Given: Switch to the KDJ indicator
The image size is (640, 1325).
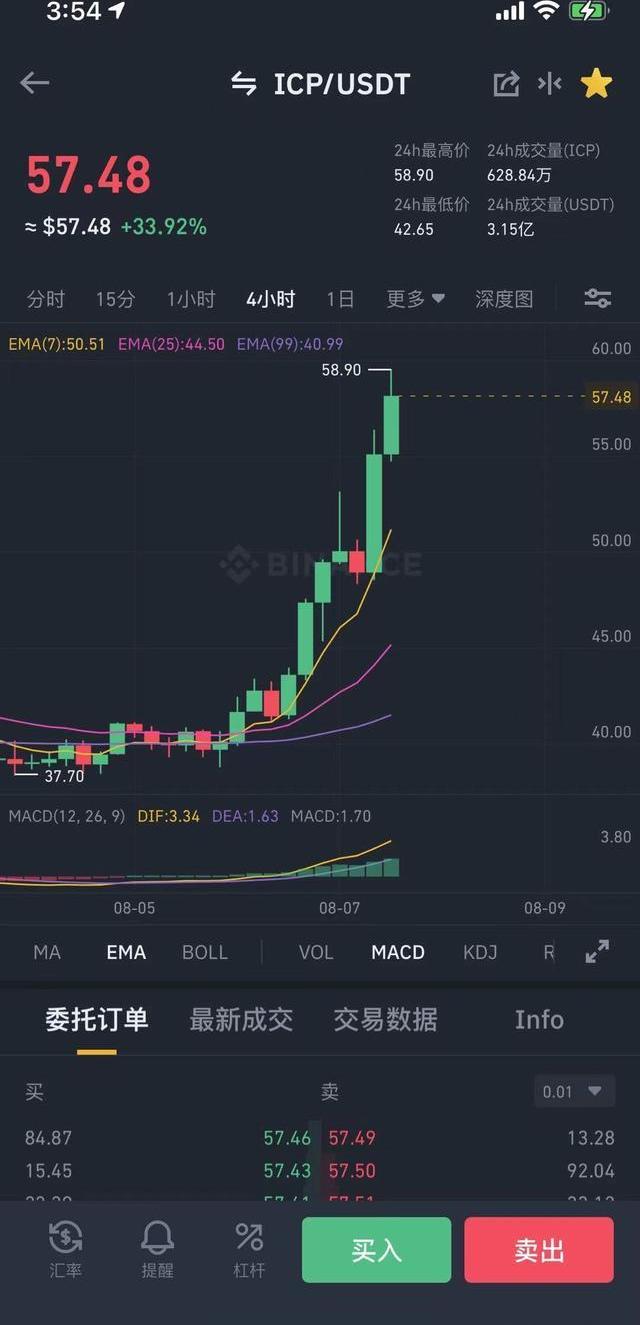Looking at the screenshot, I should (480, 952).
